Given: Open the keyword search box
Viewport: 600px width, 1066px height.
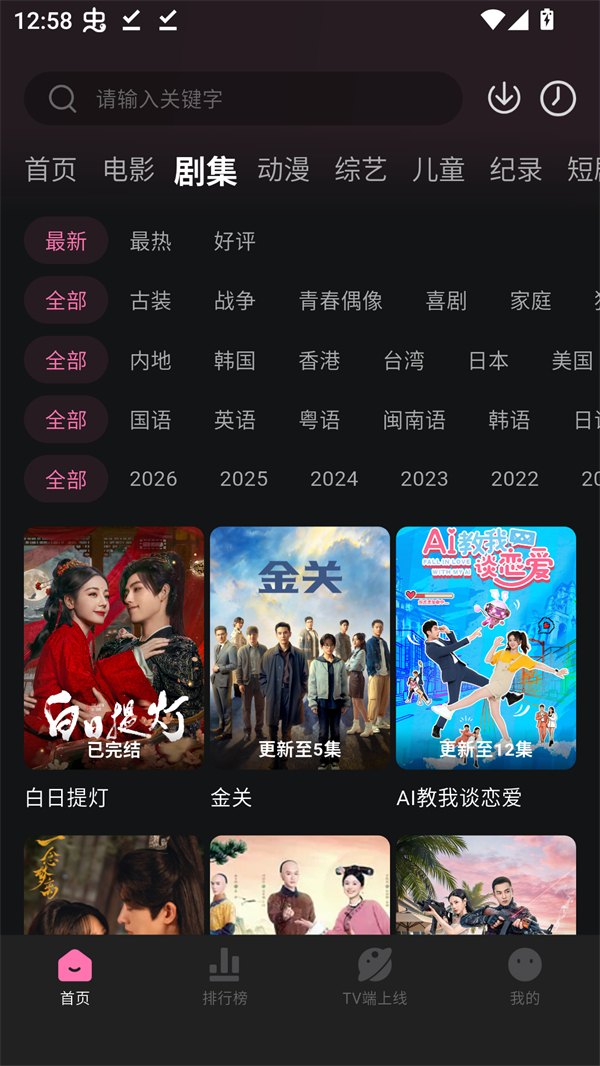Looking at the screenshot, I should pos(243,98).
